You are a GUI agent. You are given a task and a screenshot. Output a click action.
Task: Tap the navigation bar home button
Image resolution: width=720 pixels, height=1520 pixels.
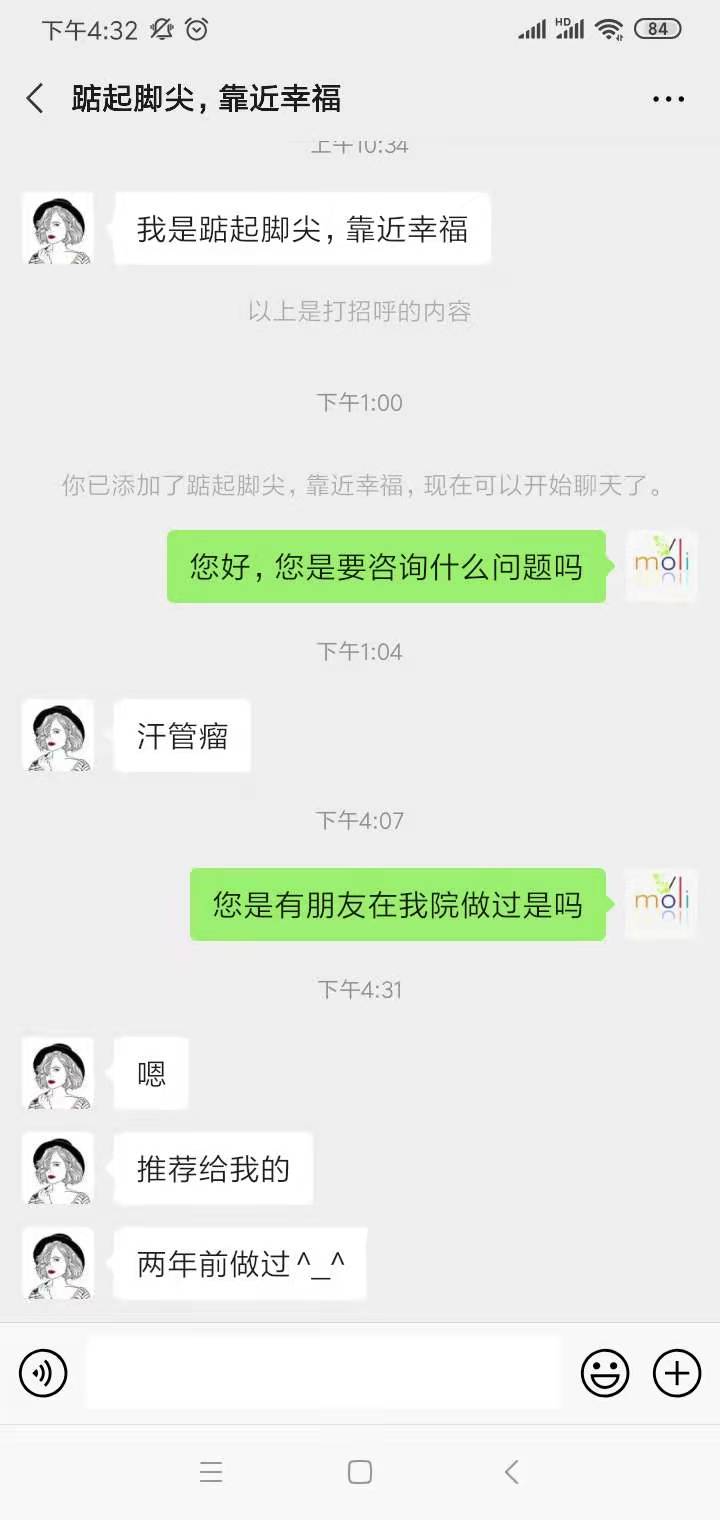[359, 1471]
